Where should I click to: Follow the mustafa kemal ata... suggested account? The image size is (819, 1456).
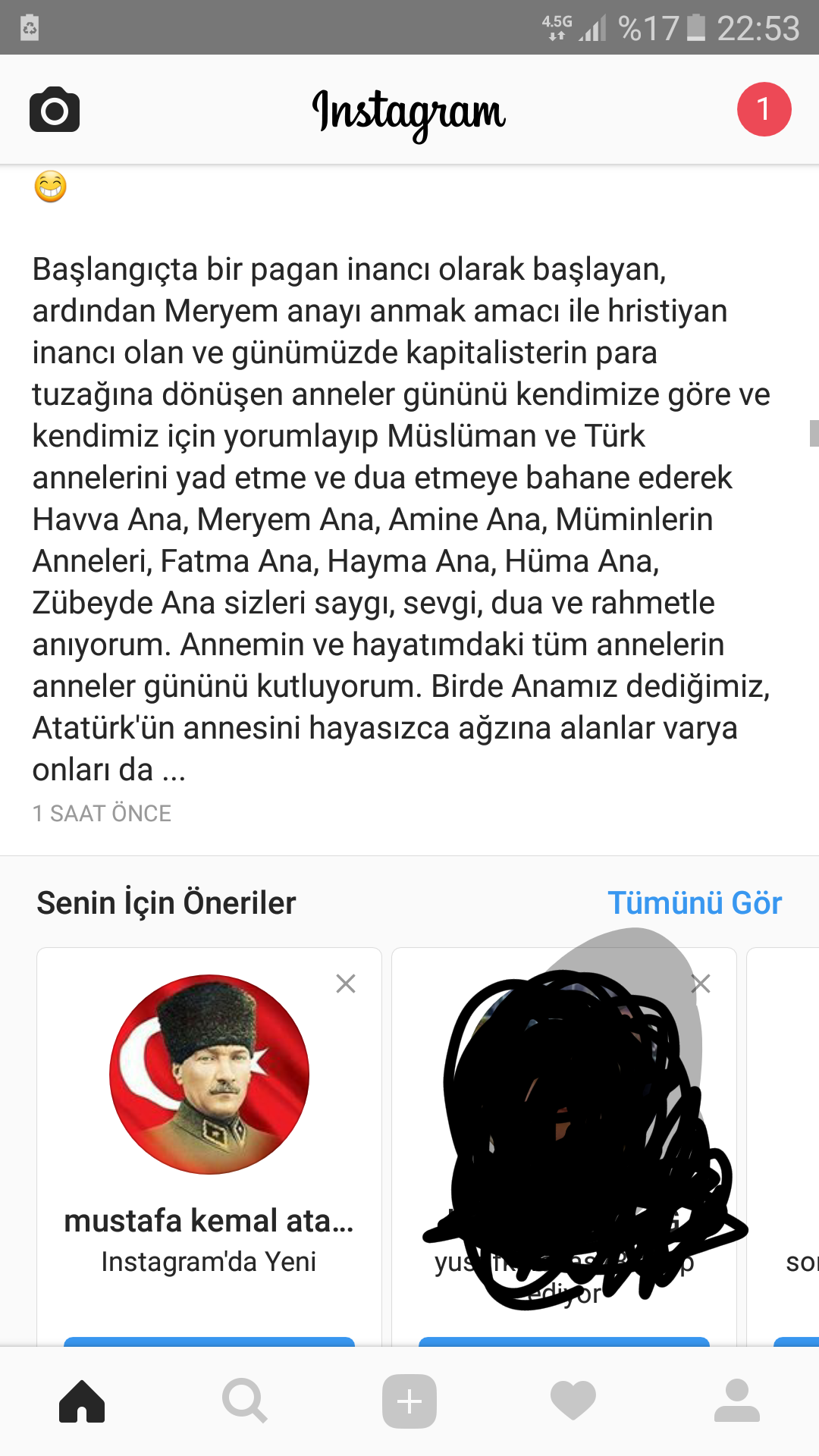tap(209, 1341)
